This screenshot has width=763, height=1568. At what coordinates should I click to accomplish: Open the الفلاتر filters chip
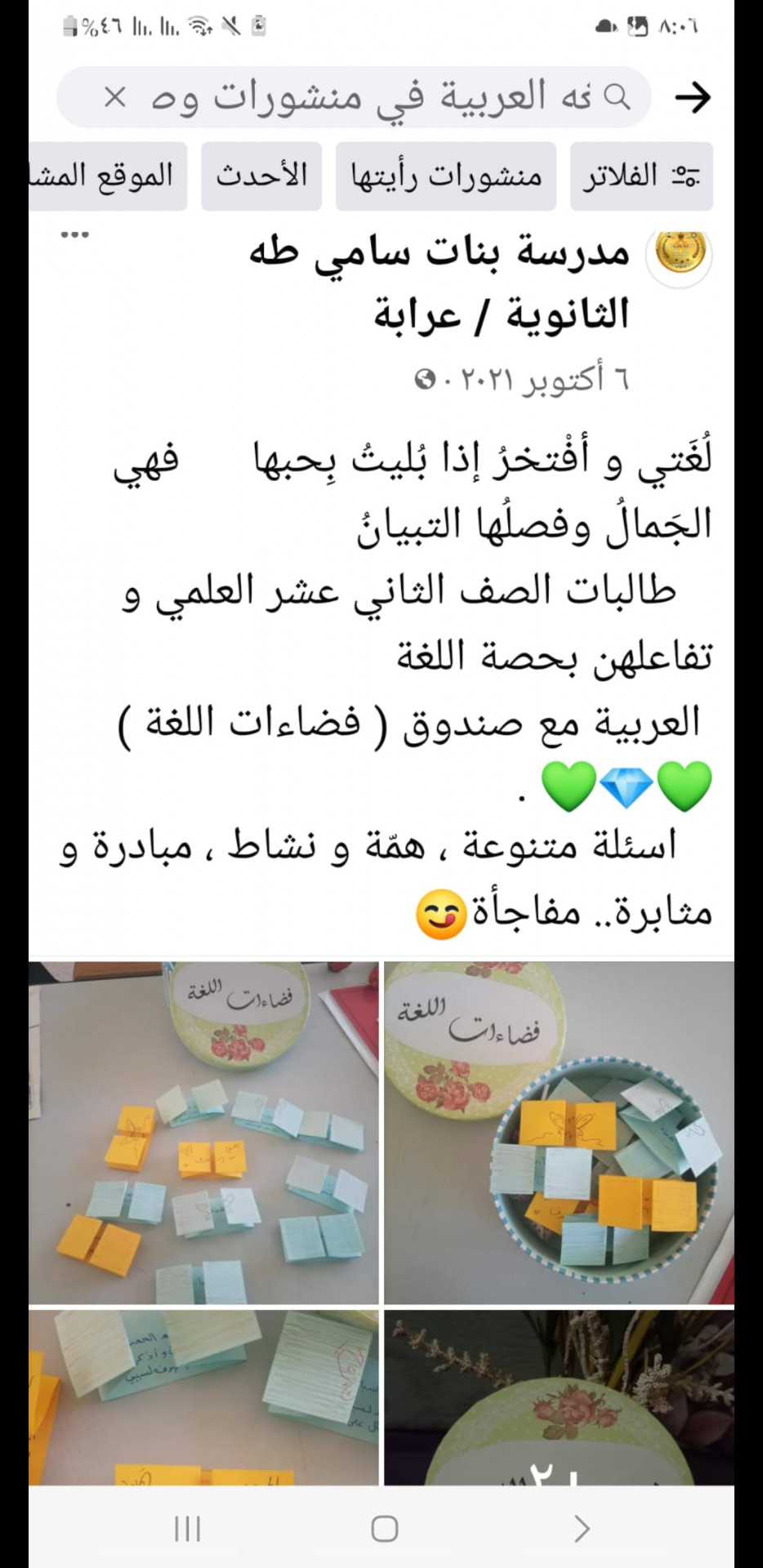coord(641,176)
